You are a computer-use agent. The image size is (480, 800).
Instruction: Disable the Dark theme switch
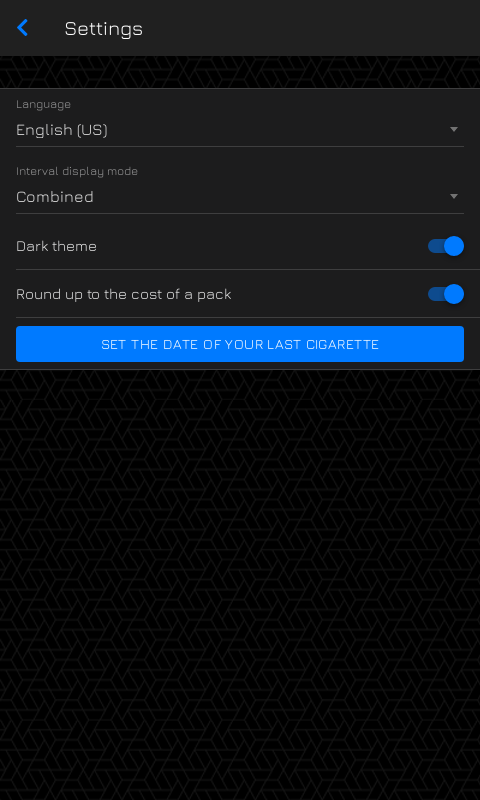[x=445, y=246]
